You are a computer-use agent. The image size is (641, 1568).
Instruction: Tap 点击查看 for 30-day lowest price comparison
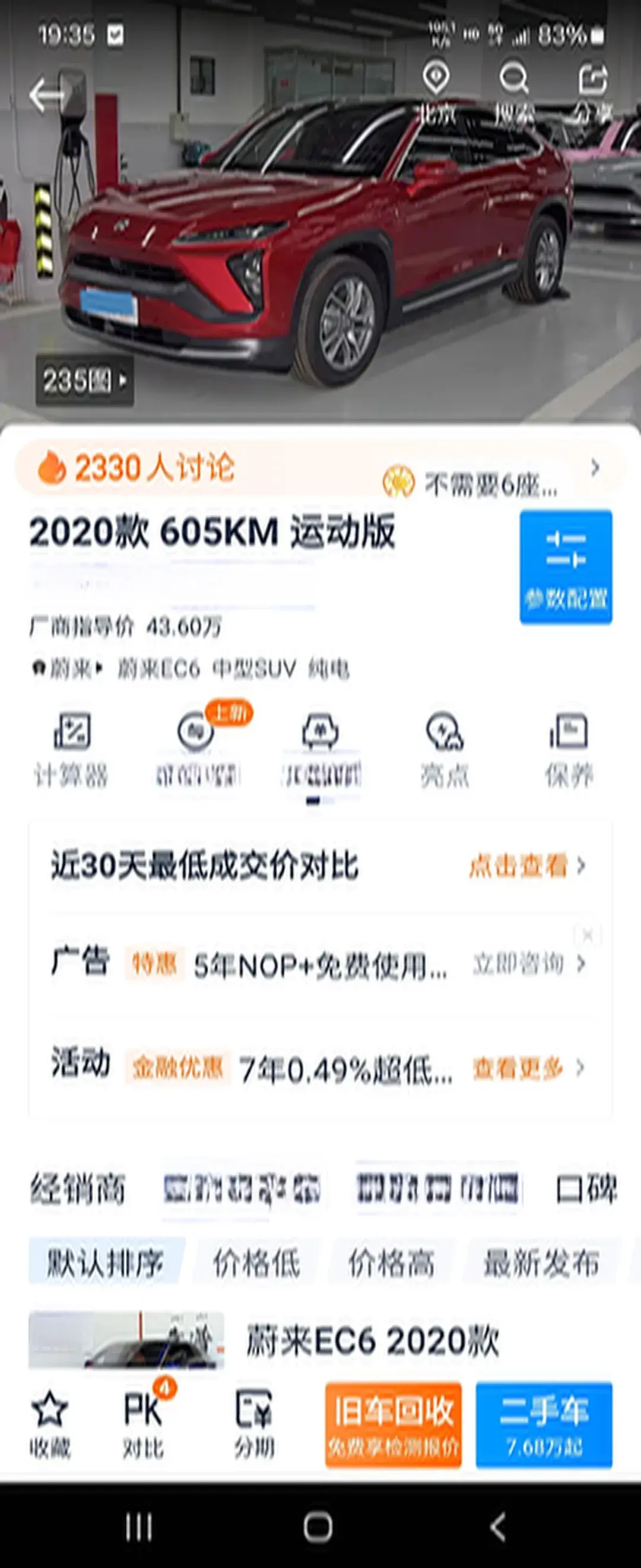tap(526, 865)
